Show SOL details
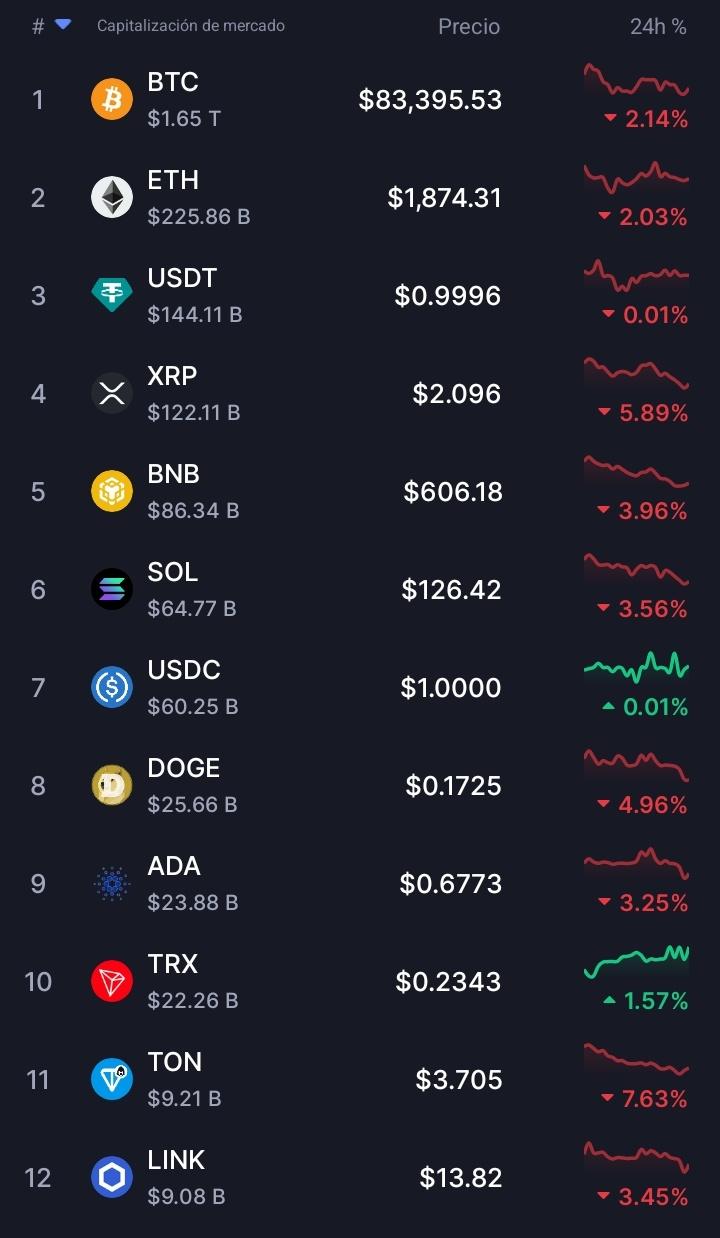The image size is (720, 1238). 360,590
